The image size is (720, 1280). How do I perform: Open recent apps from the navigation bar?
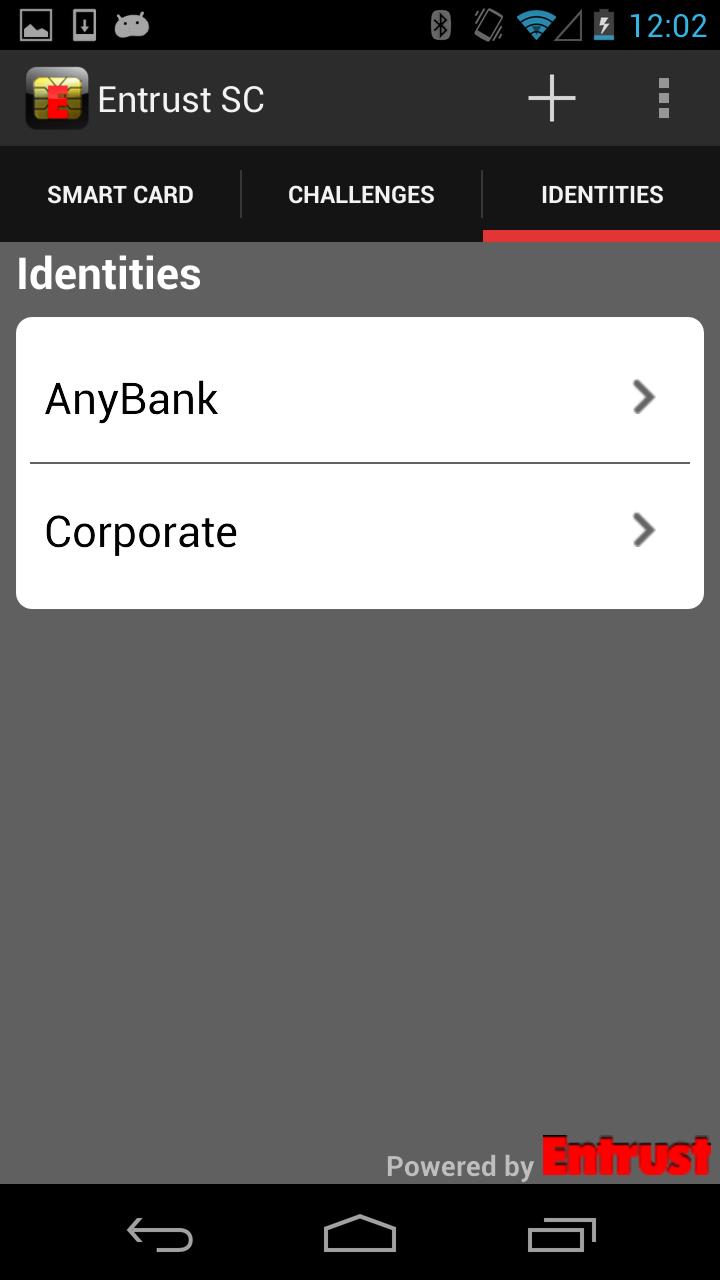pyautogui.click(x=561, y=1235)
